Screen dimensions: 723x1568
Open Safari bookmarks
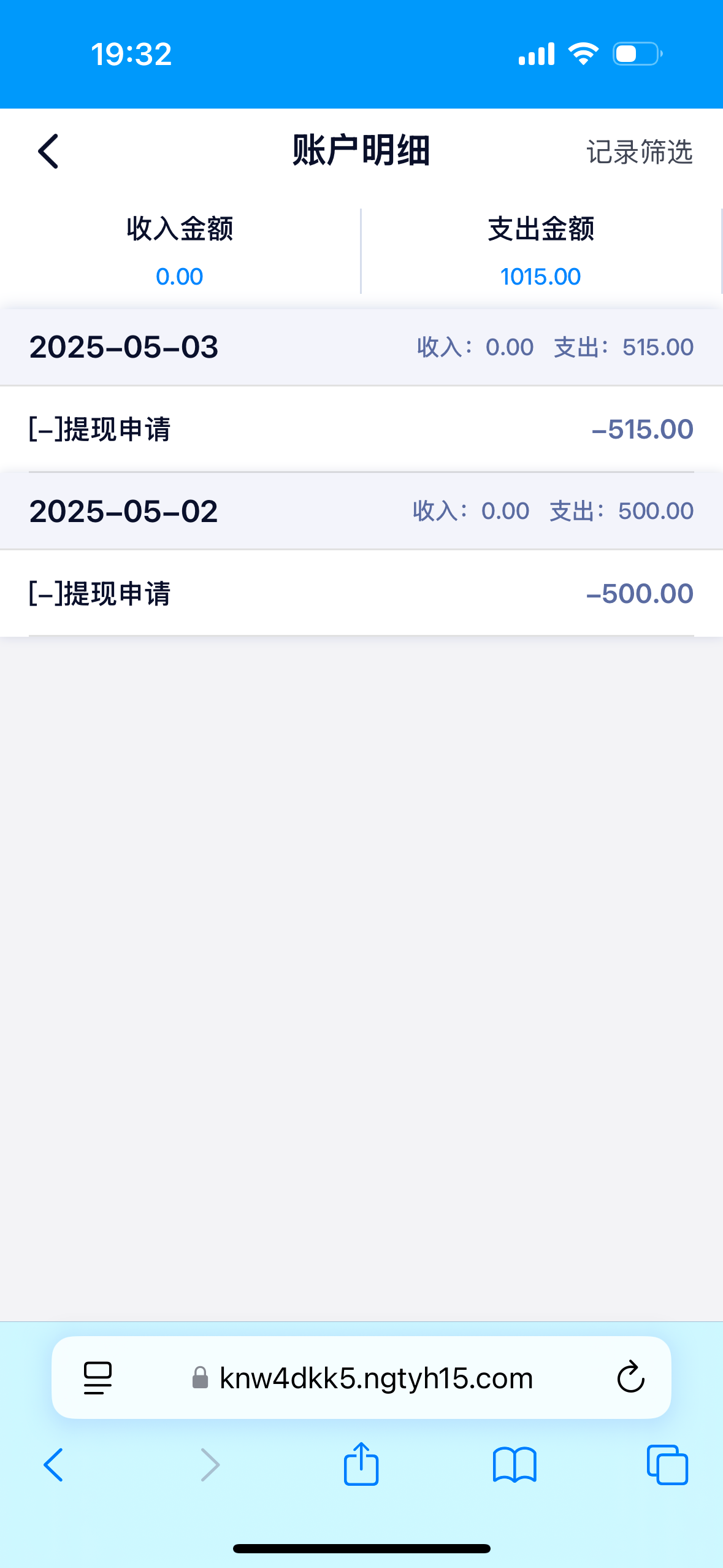pyautogui.click(x=515, y=1465)
